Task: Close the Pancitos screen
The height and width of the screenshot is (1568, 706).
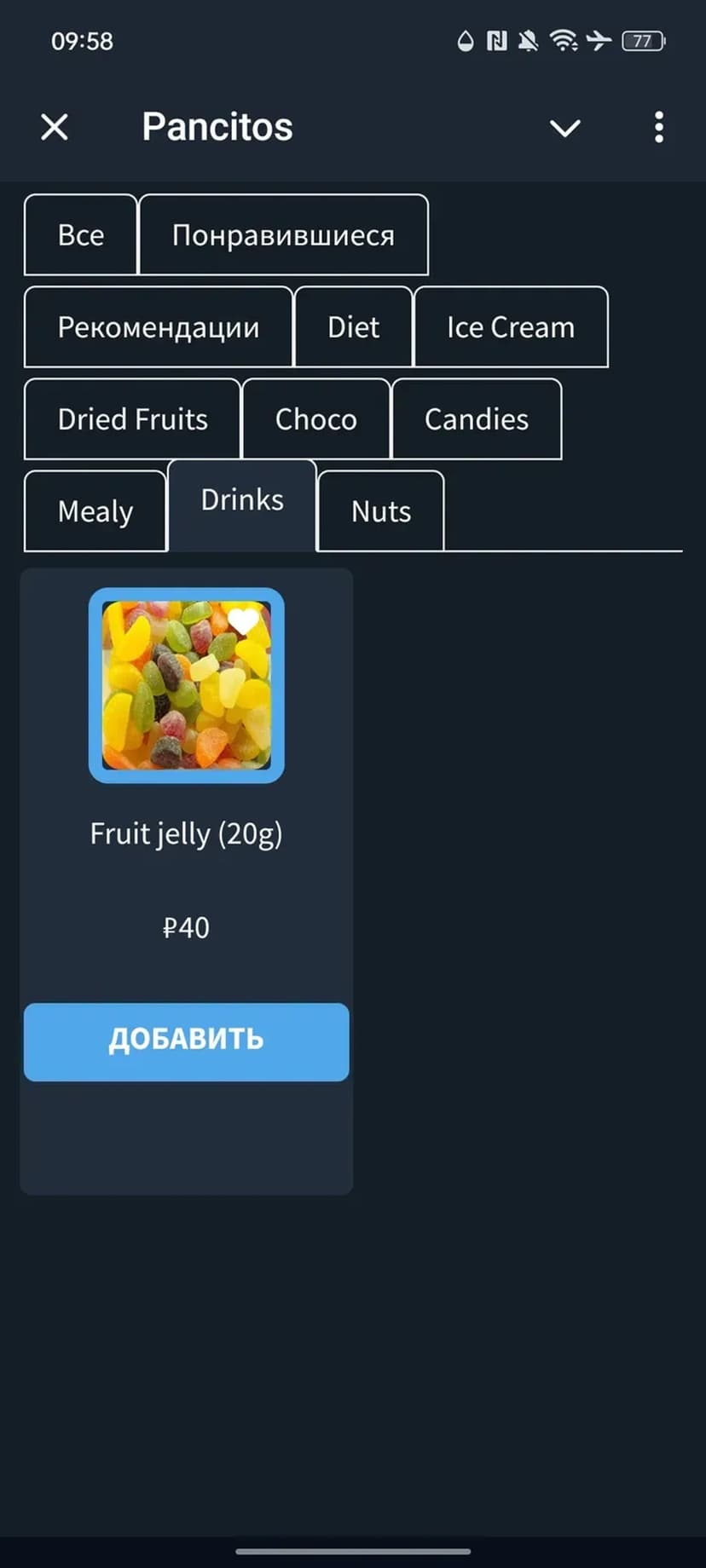Action: click(x=55, y=128)
